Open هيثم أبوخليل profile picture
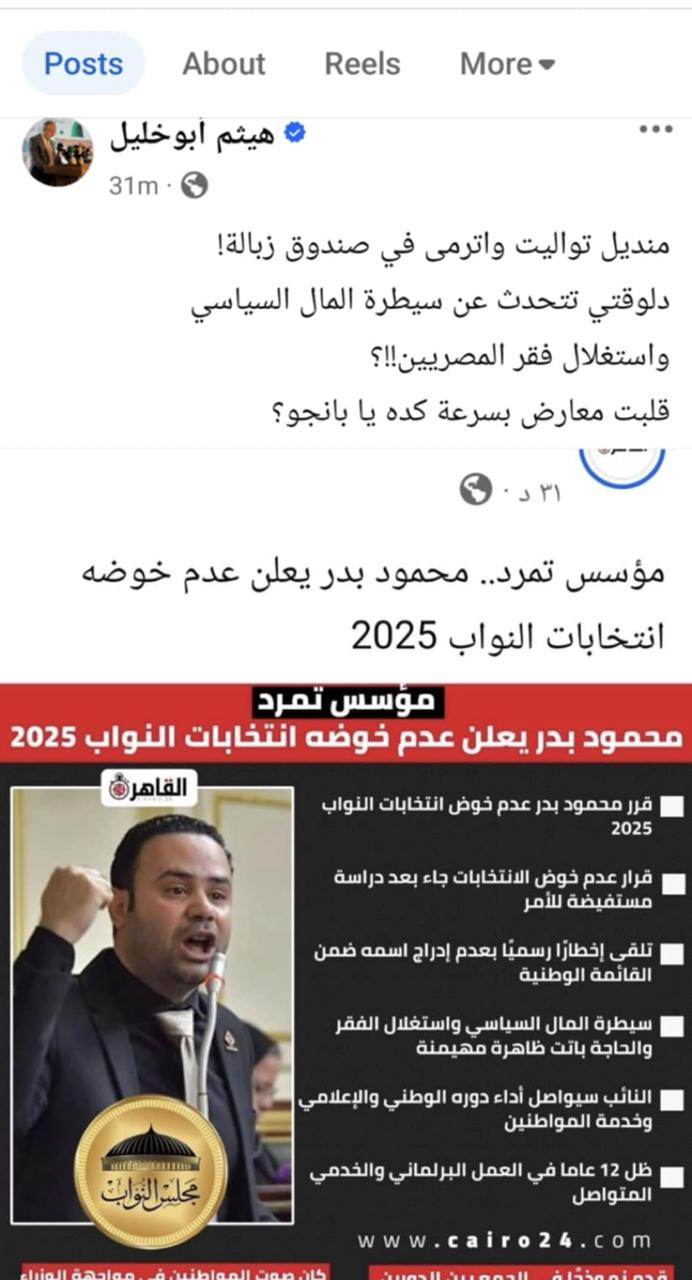Screen dimensions: 692x1280 click(57, 152)
